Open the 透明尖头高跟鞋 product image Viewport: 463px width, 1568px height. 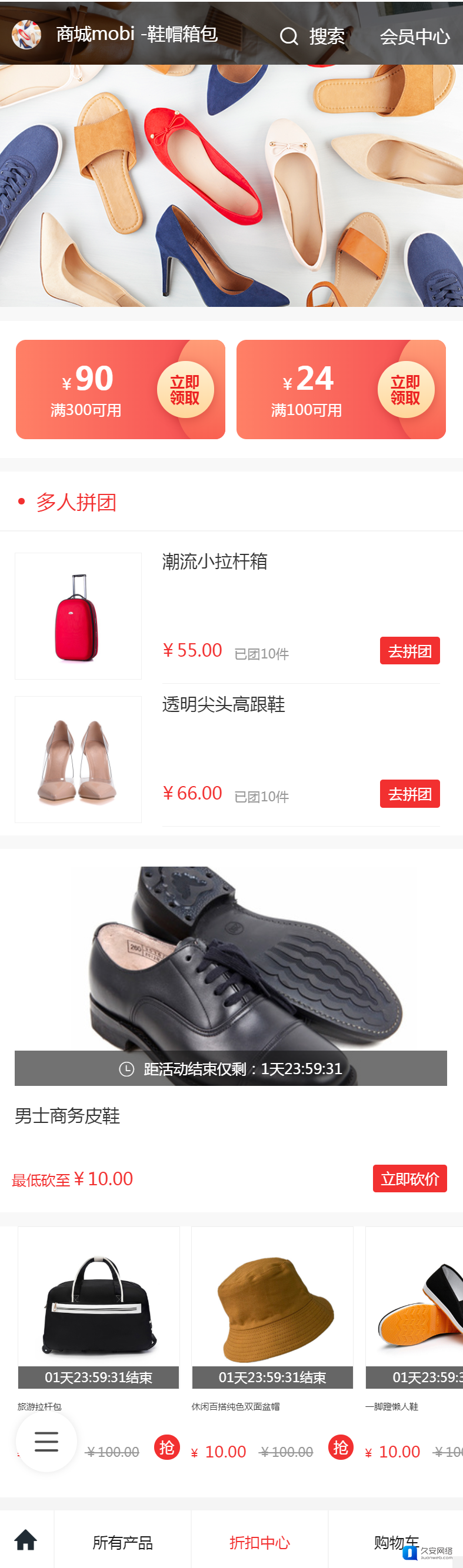point(78,759)
